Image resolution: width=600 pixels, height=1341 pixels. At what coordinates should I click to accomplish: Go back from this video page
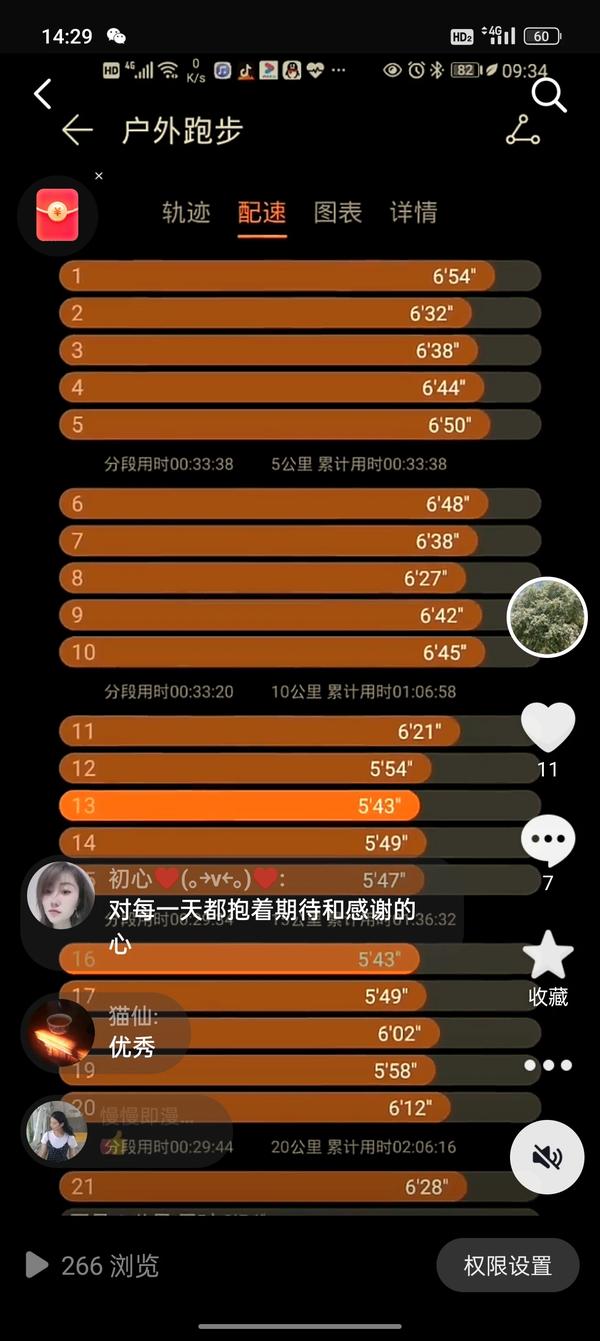point(42,95)
